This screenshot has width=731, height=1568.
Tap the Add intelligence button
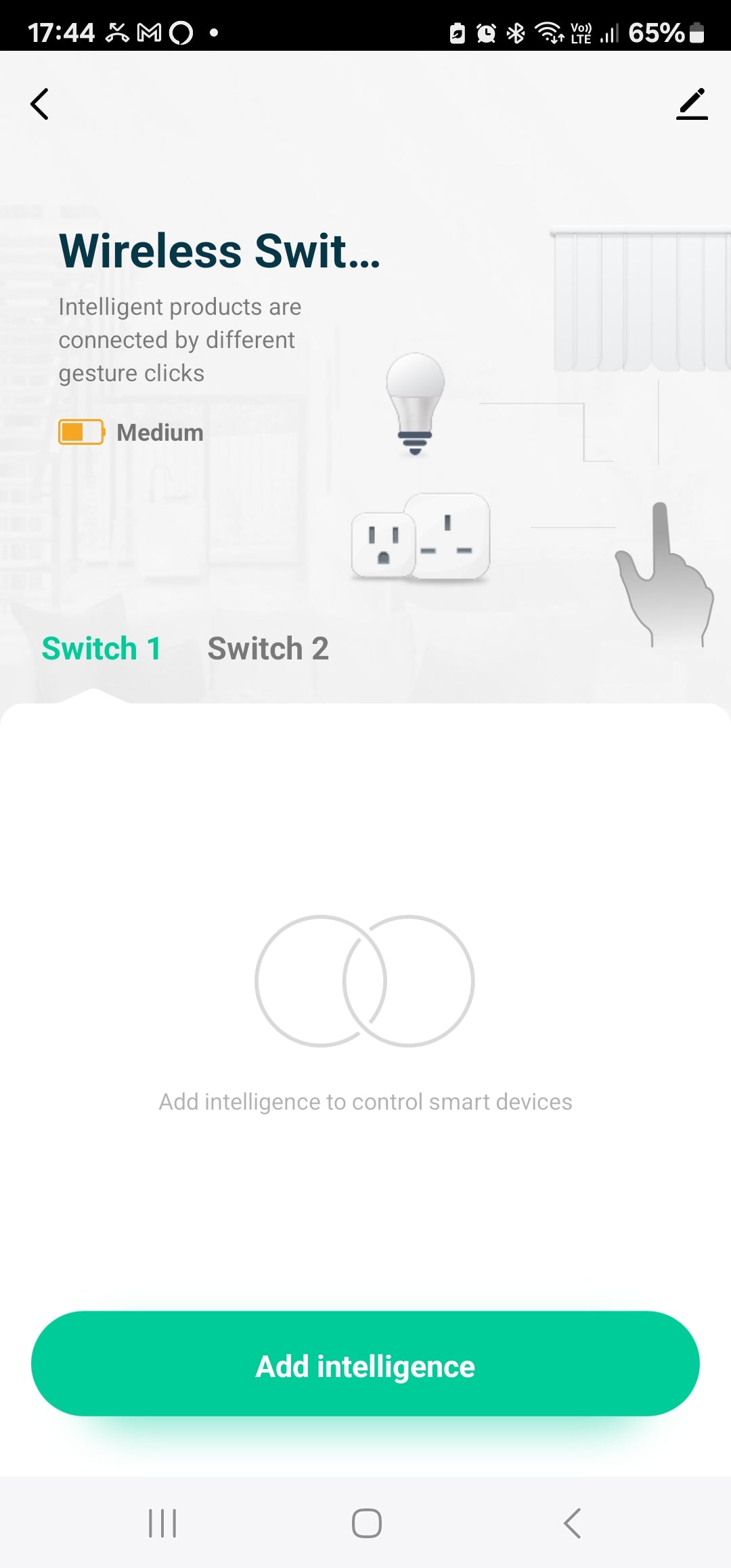365,1364
